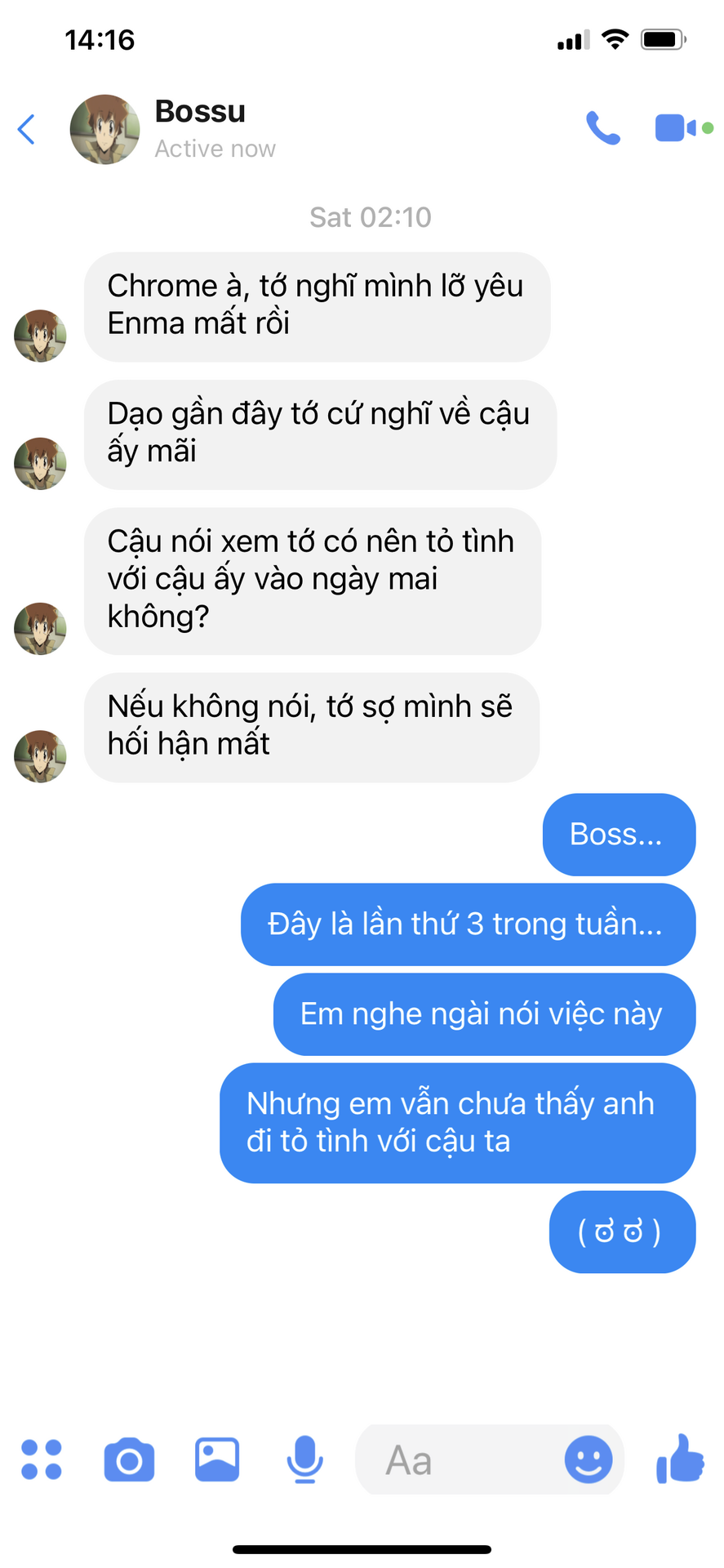Record a voice message with the microphone
724x1568 pixels.
[x=304, y=1459]
